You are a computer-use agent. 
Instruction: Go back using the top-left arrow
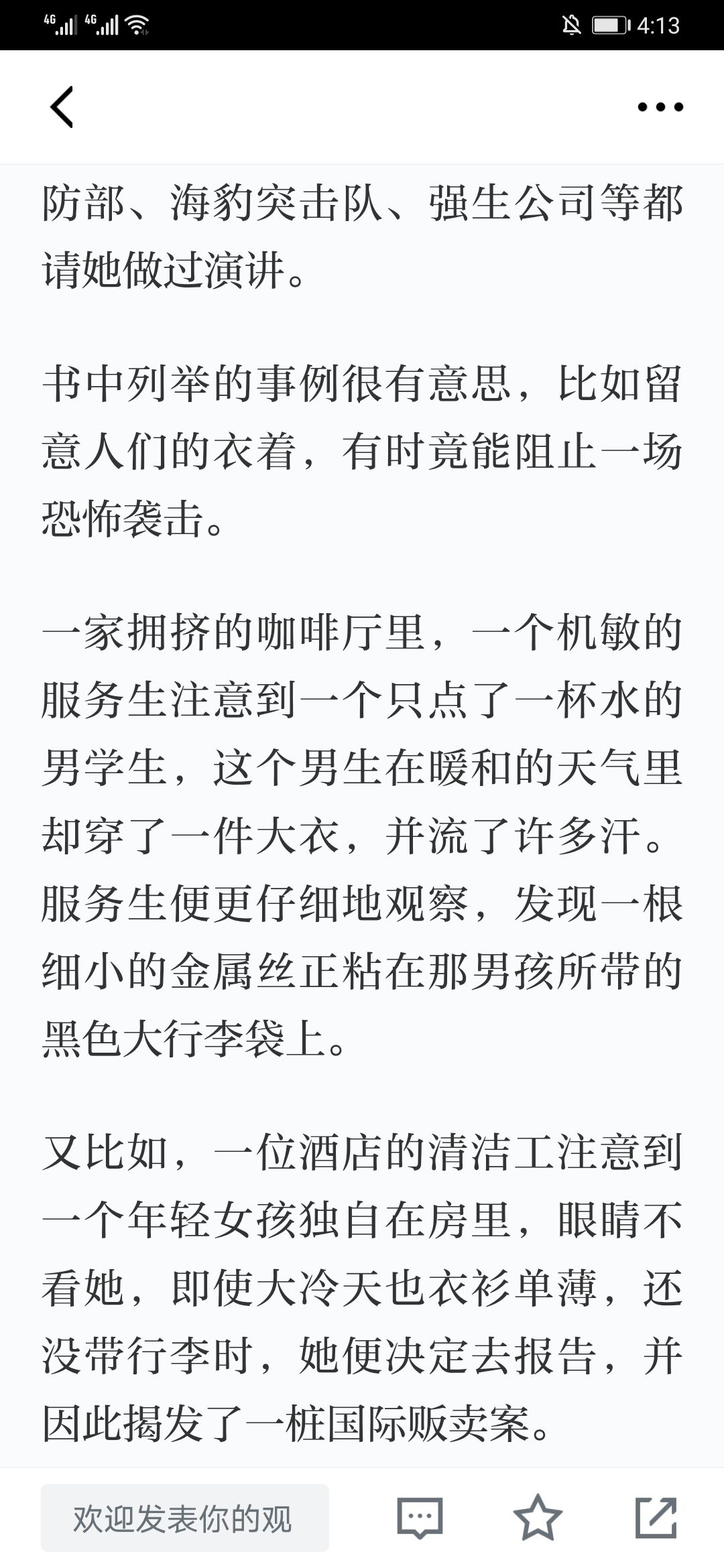(x=62, y=107)
